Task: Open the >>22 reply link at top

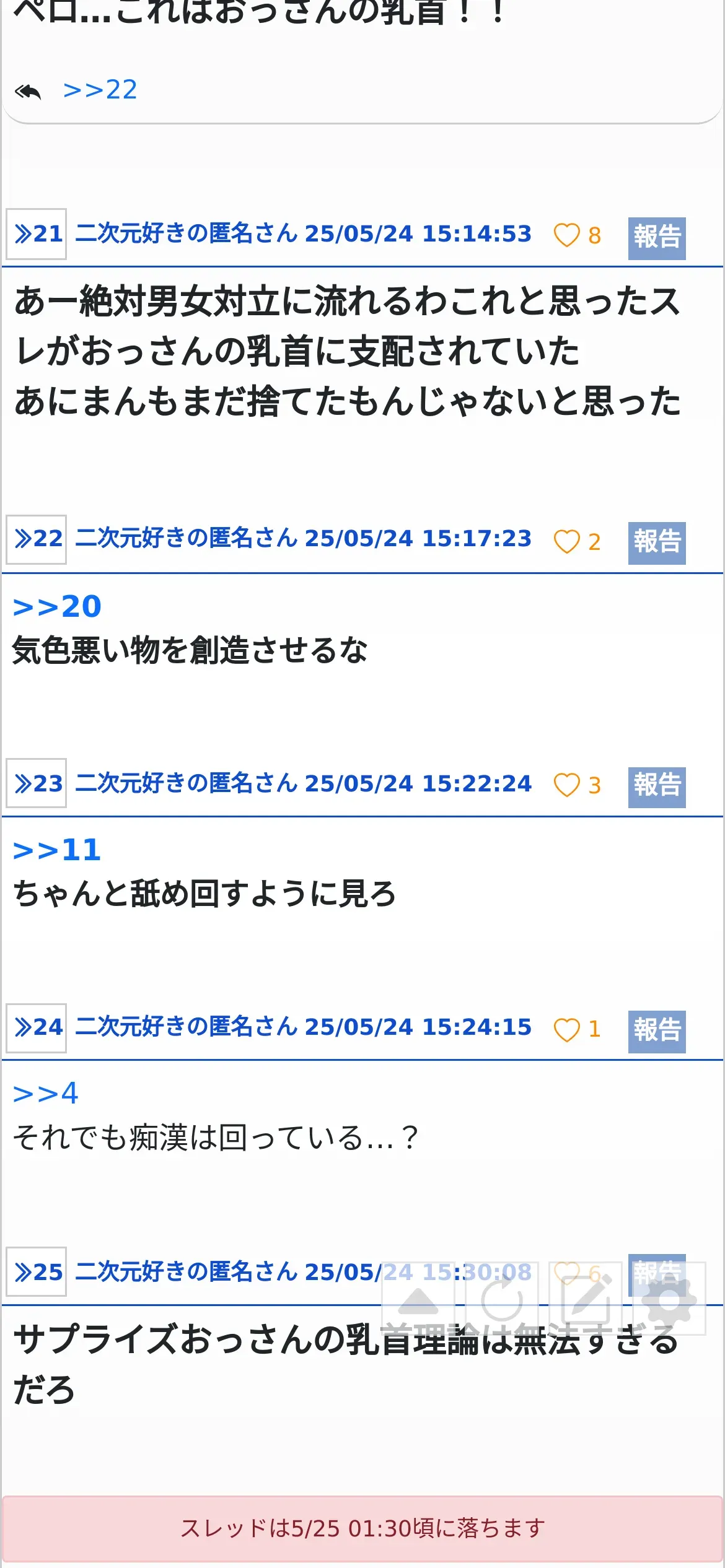Action: point(100,90)
